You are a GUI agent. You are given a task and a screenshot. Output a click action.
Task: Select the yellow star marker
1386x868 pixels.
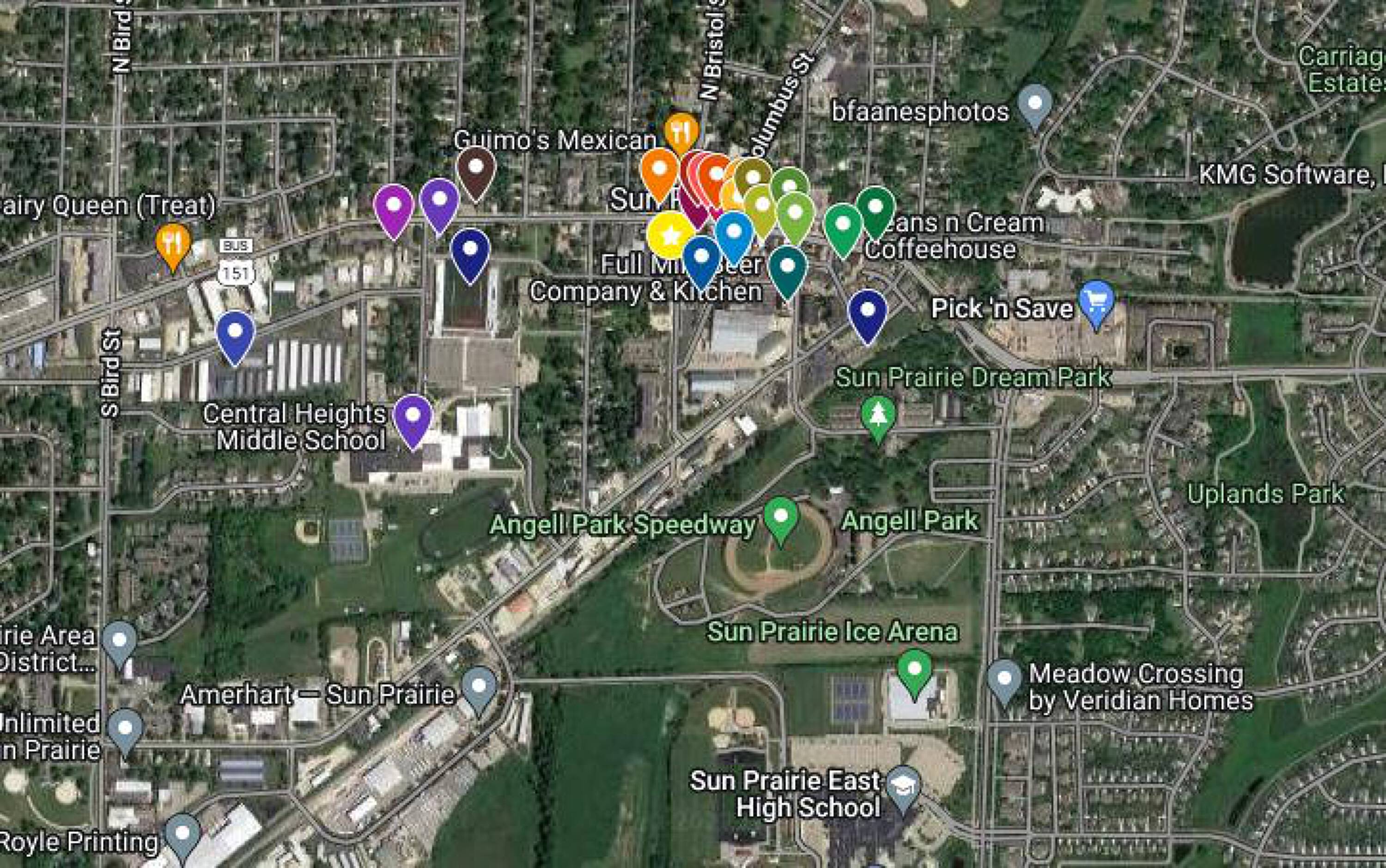669,236
